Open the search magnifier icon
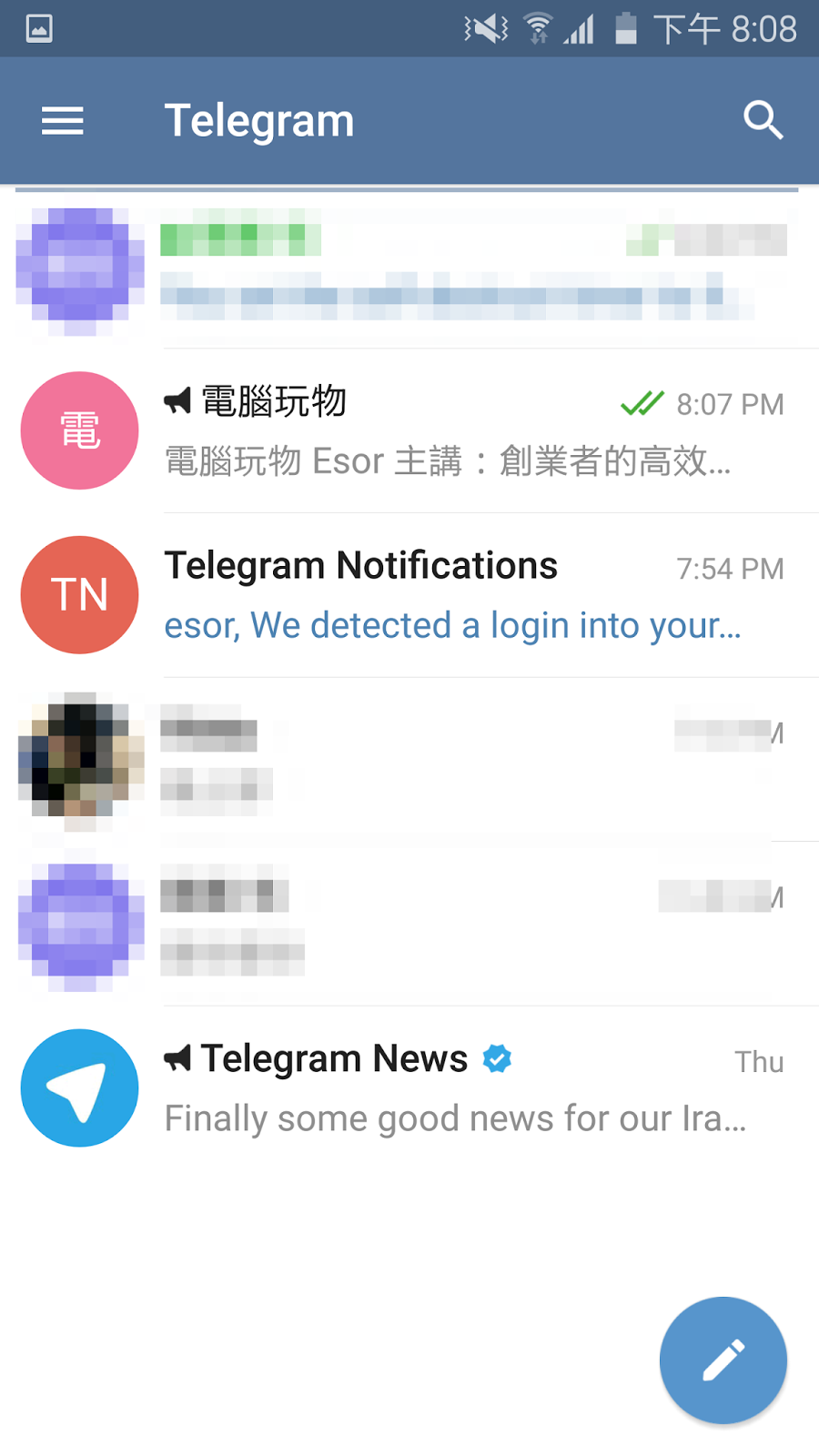The image size is (819, 1456). [x=763, y=120]
